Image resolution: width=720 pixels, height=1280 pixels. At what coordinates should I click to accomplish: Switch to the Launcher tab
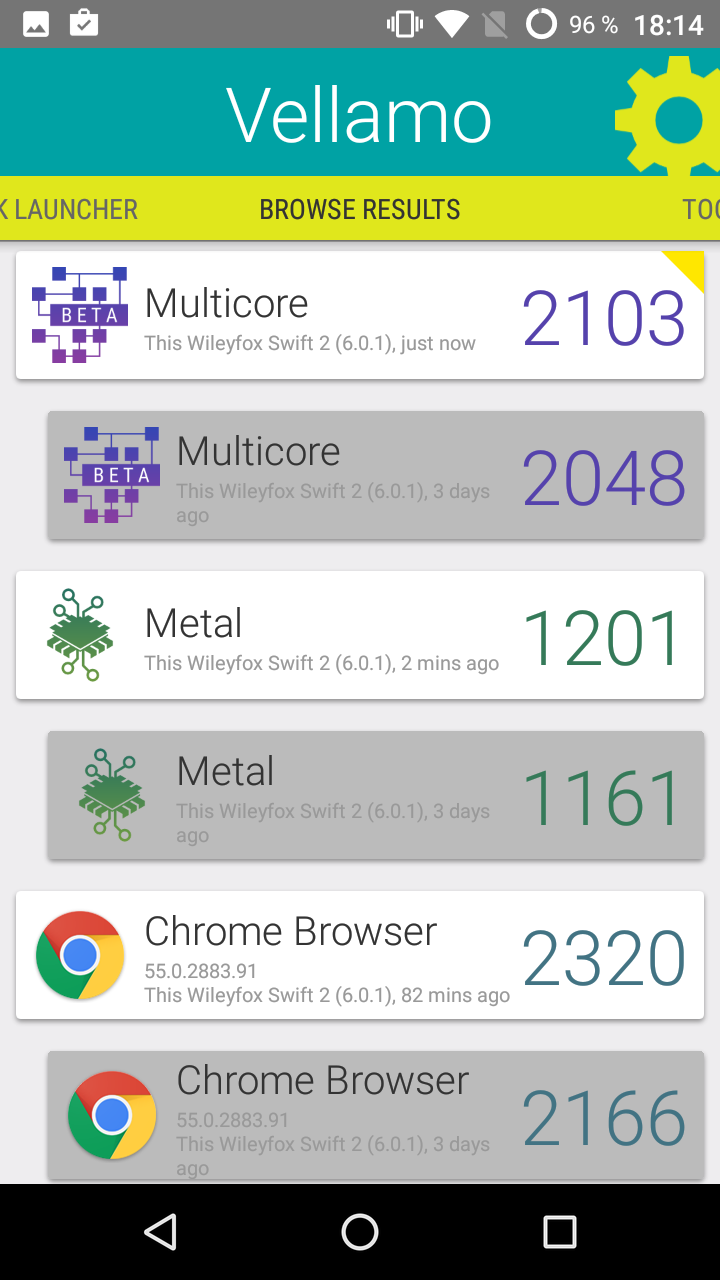click(x=69, y=209)
